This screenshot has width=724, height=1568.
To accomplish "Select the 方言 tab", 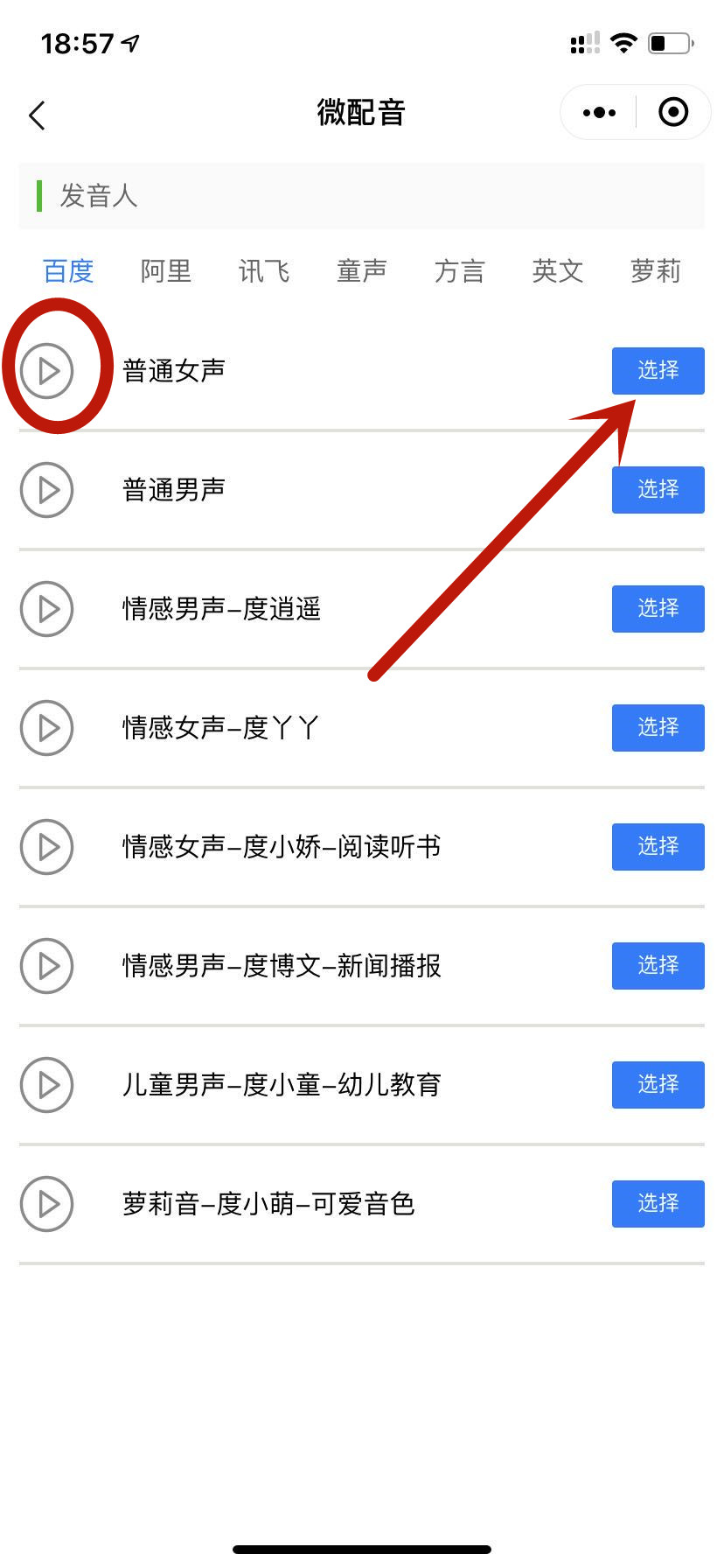I will pyautogui.click(x=460, y=271).
